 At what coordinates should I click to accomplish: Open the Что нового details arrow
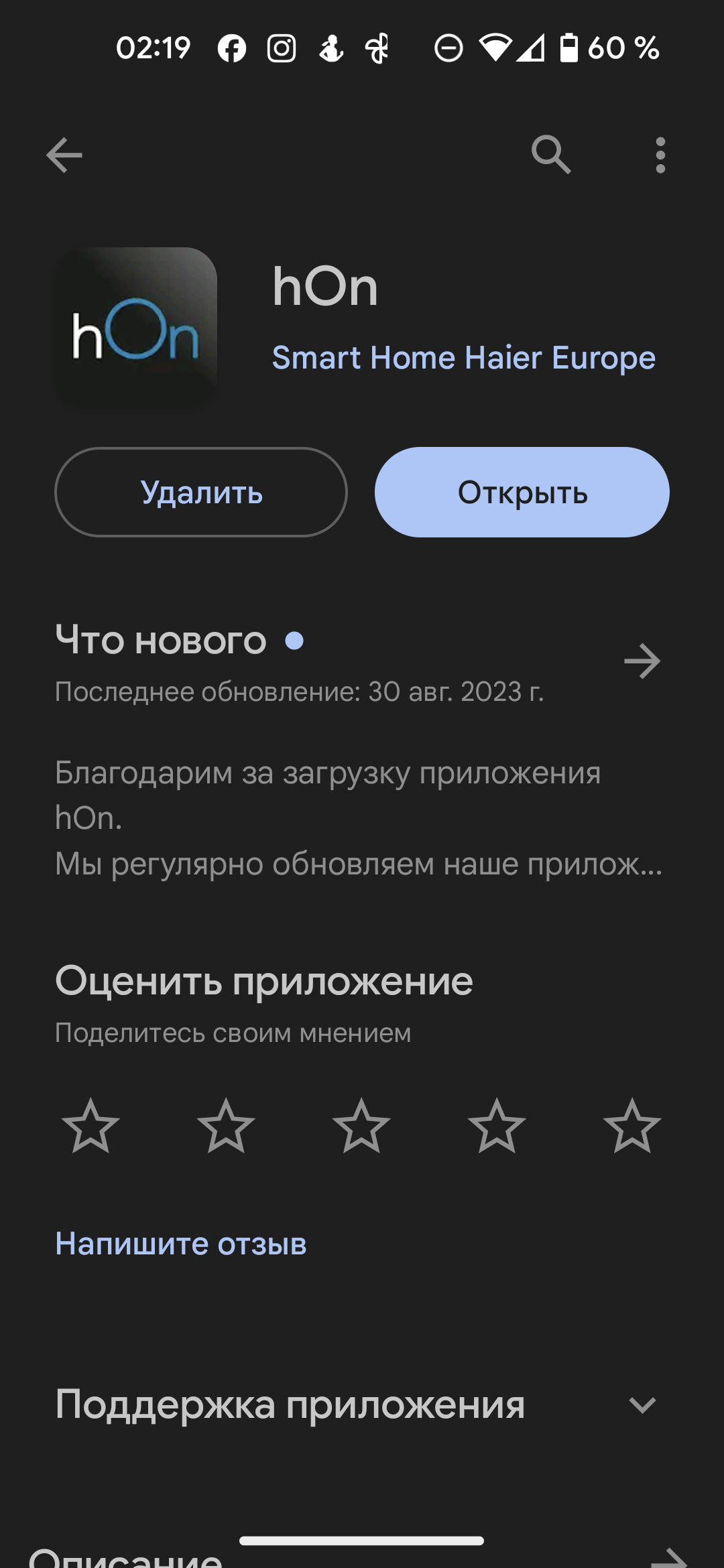(x=642, y=661)
